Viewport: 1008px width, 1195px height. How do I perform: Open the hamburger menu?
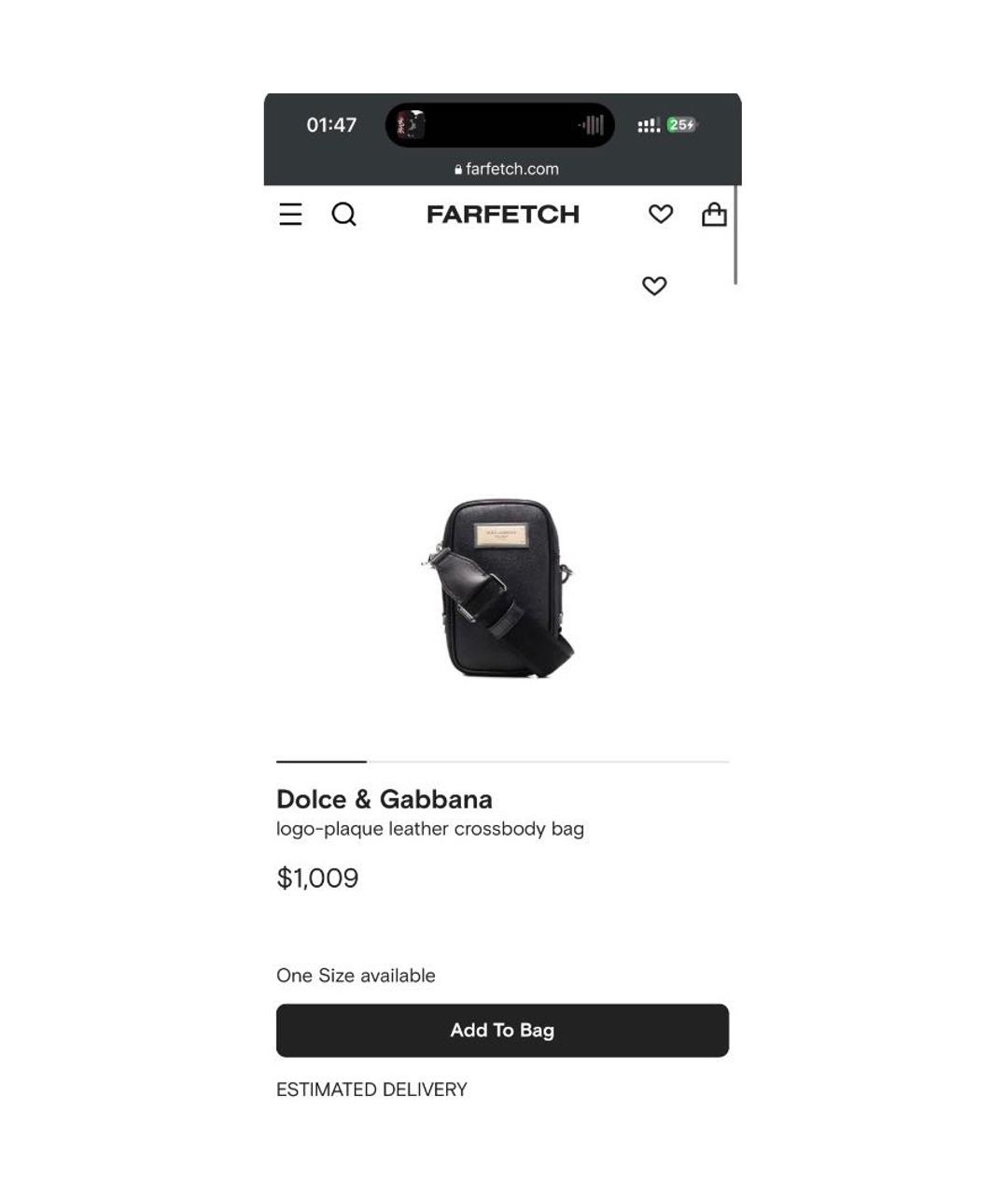[x=290, y=215]
